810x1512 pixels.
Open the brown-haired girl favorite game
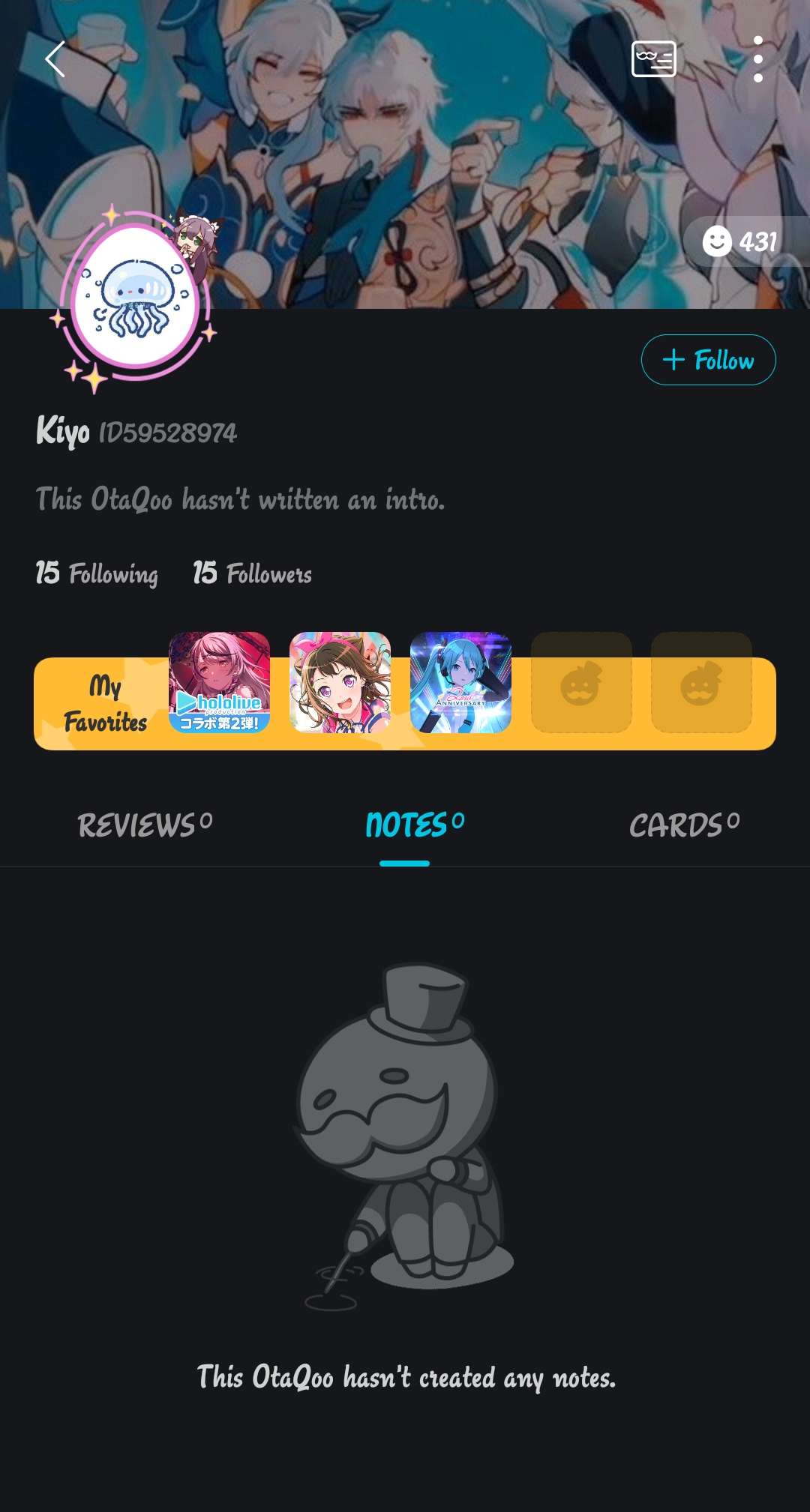coord(340,682)
